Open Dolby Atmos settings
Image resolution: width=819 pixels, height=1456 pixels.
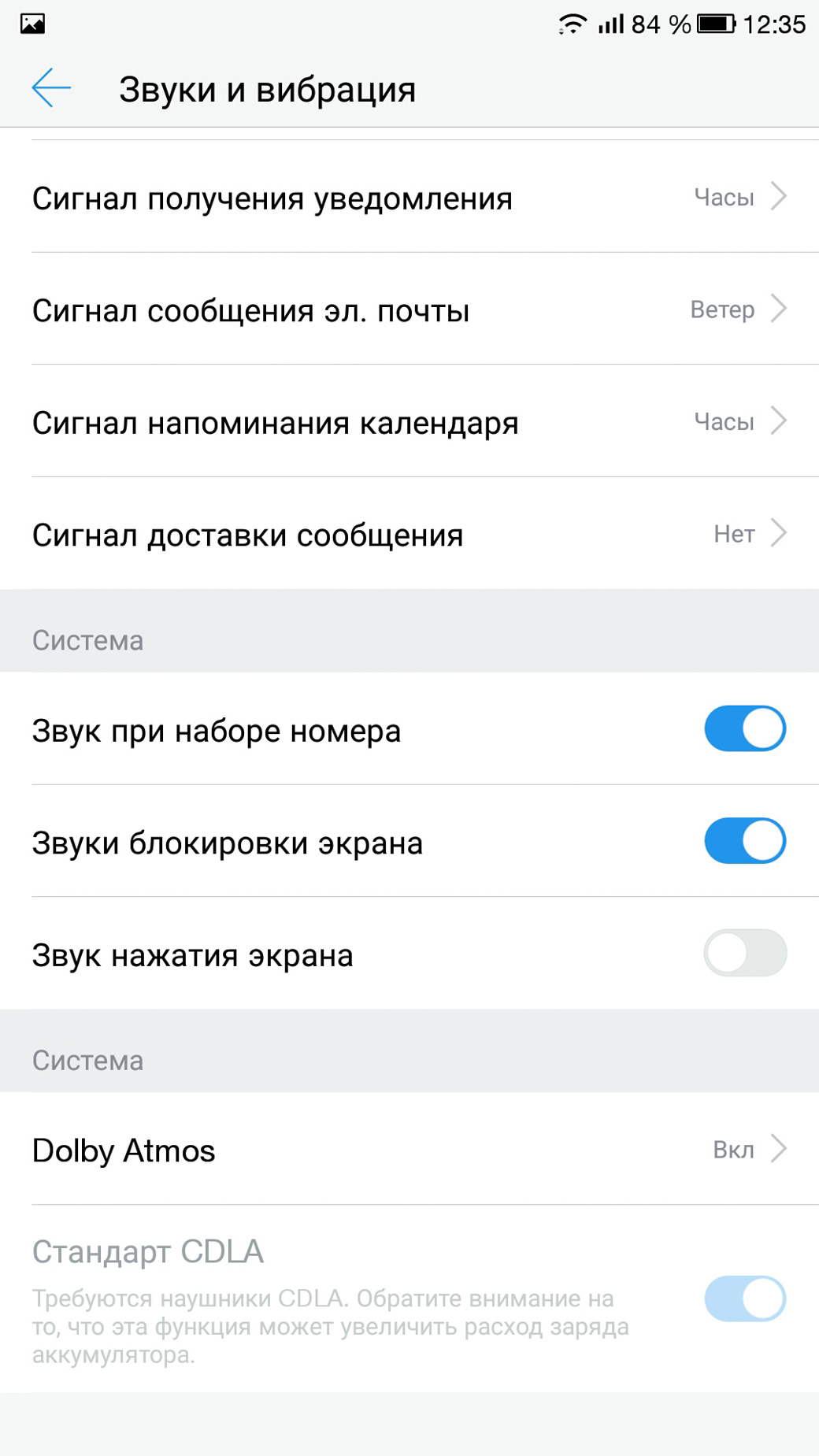coord(409,1149)
